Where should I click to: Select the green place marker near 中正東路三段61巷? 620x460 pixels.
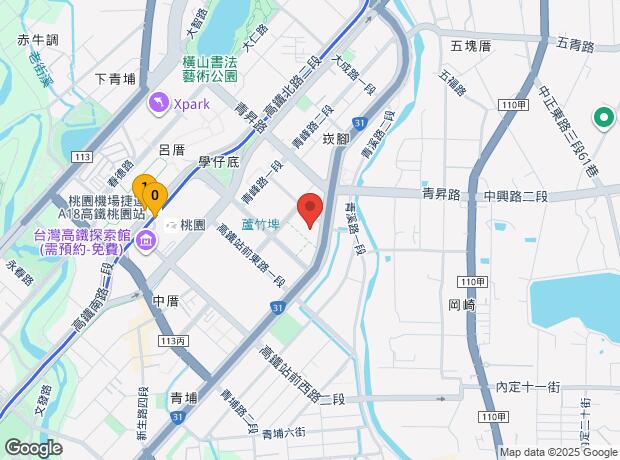tap(604, 118)
